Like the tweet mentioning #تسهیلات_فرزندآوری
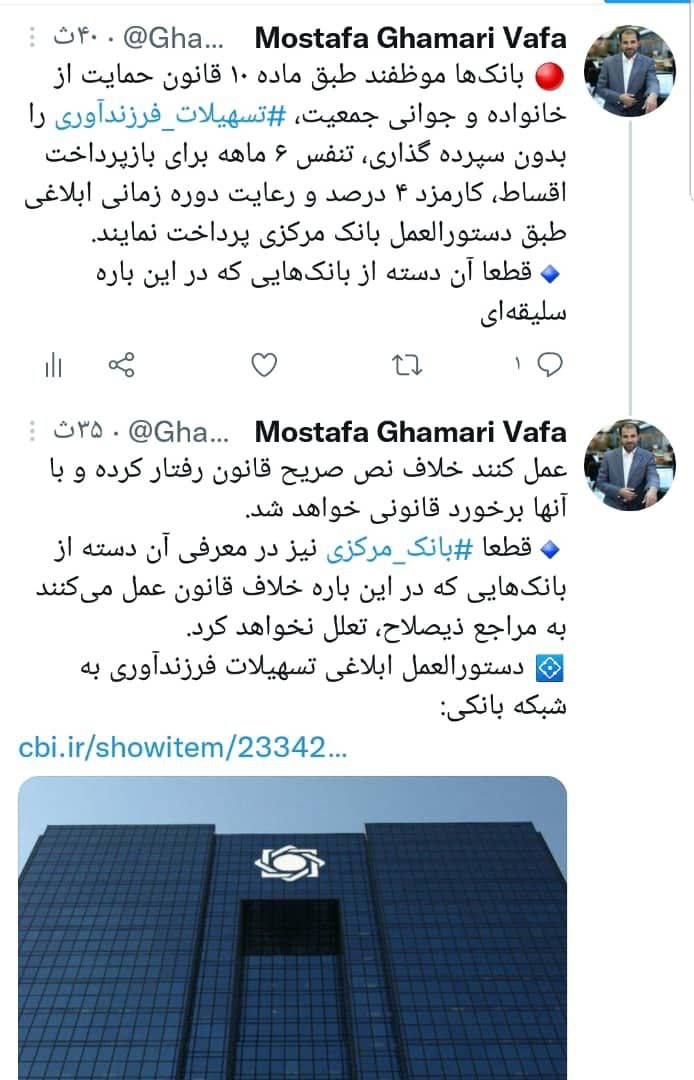This screenshot has width=694, height=1080. [263, 366]
